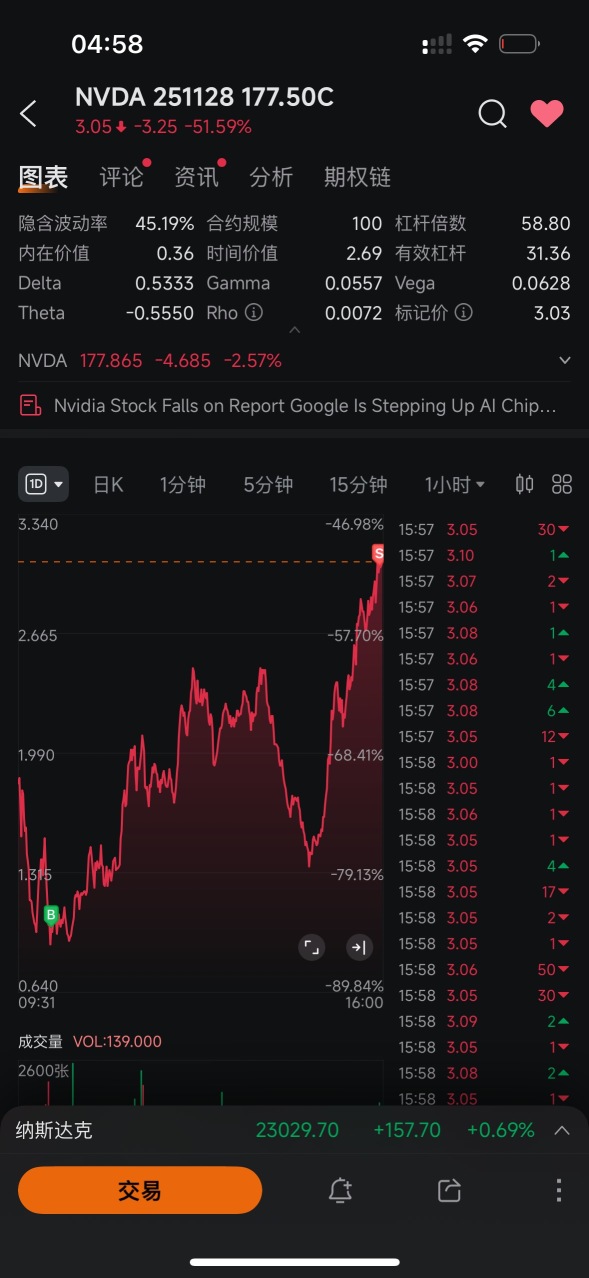Switch to the 资讯 tab
Viewport: 589px width, 1278px height.
[196, 177]
